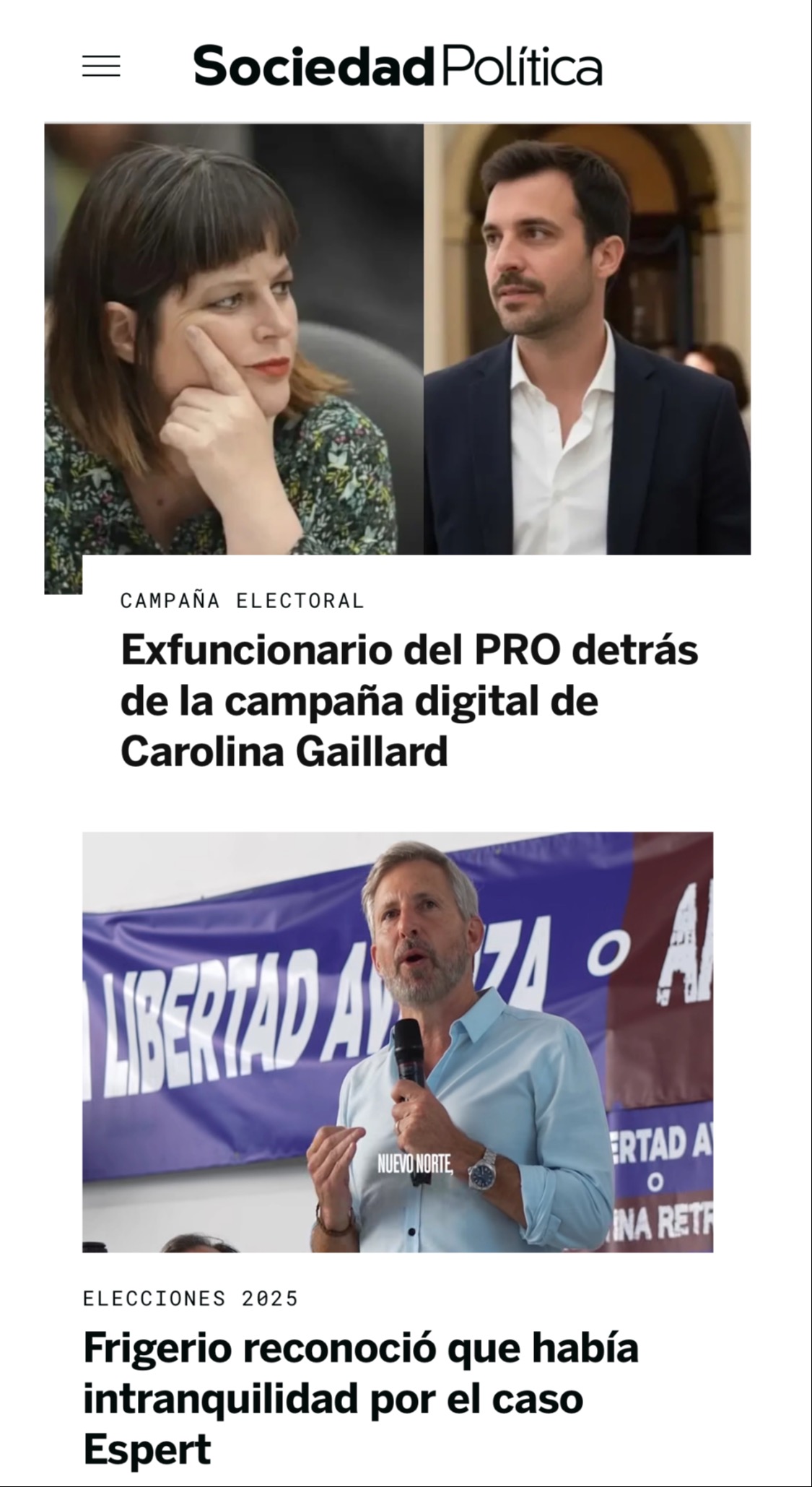Open the Frigerio article image
Screen dimensions: 812x1487
(398, 1042)
